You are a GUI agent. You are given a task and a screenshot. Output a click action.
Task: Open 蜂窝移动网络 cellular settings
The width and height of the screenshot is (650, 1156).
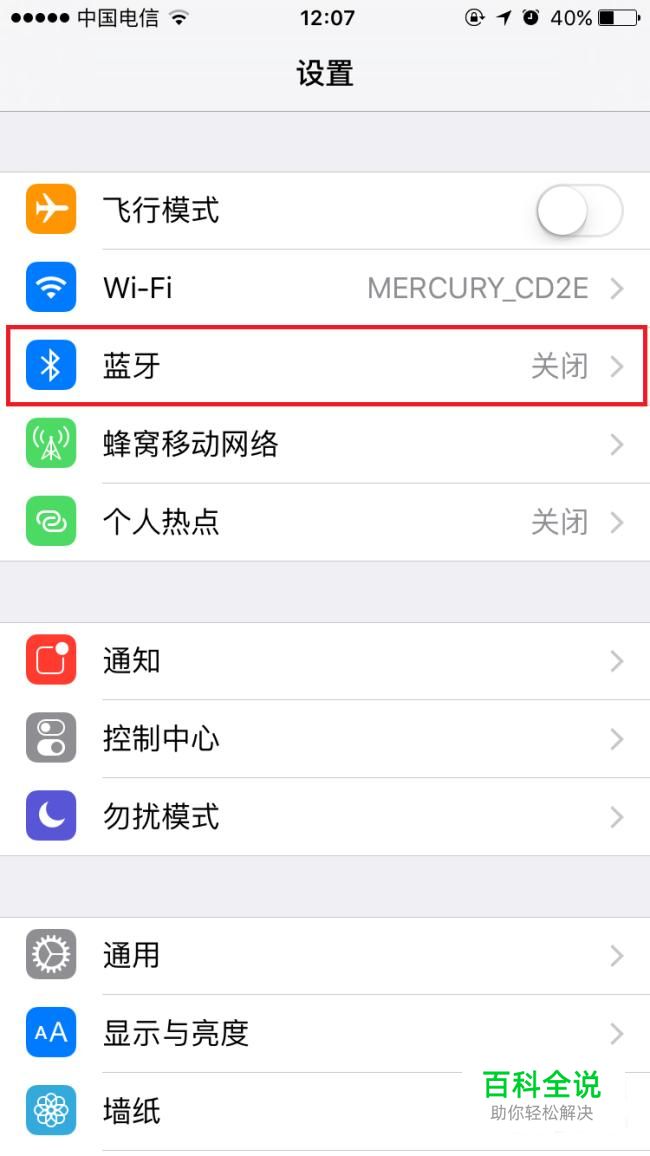point(325,444)
